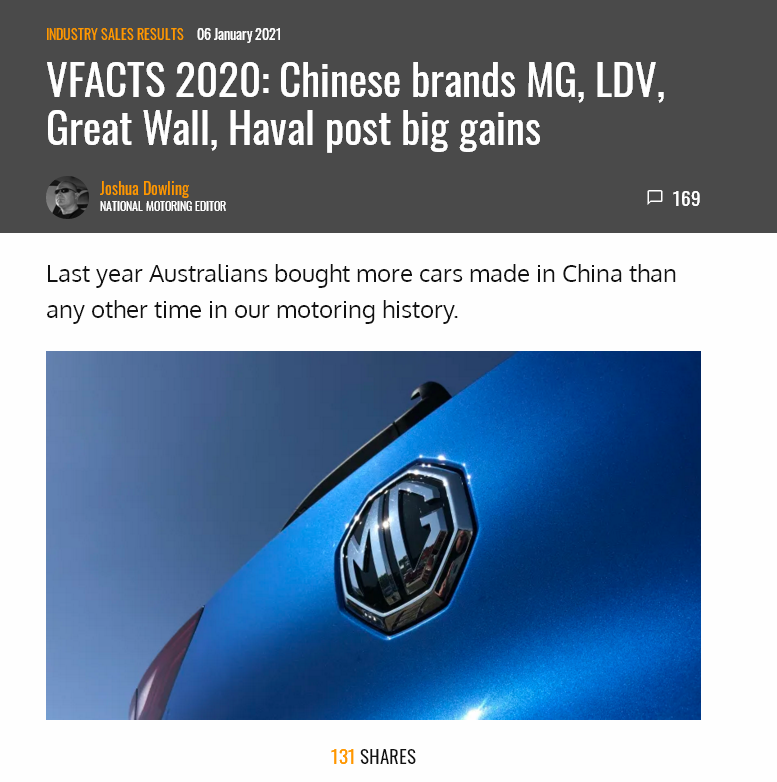Viewport: 777px width, 782px height.
Task: Tap Joshua Dowling's avatar photo
Action: pyautogui.click(x=67, y=197)
